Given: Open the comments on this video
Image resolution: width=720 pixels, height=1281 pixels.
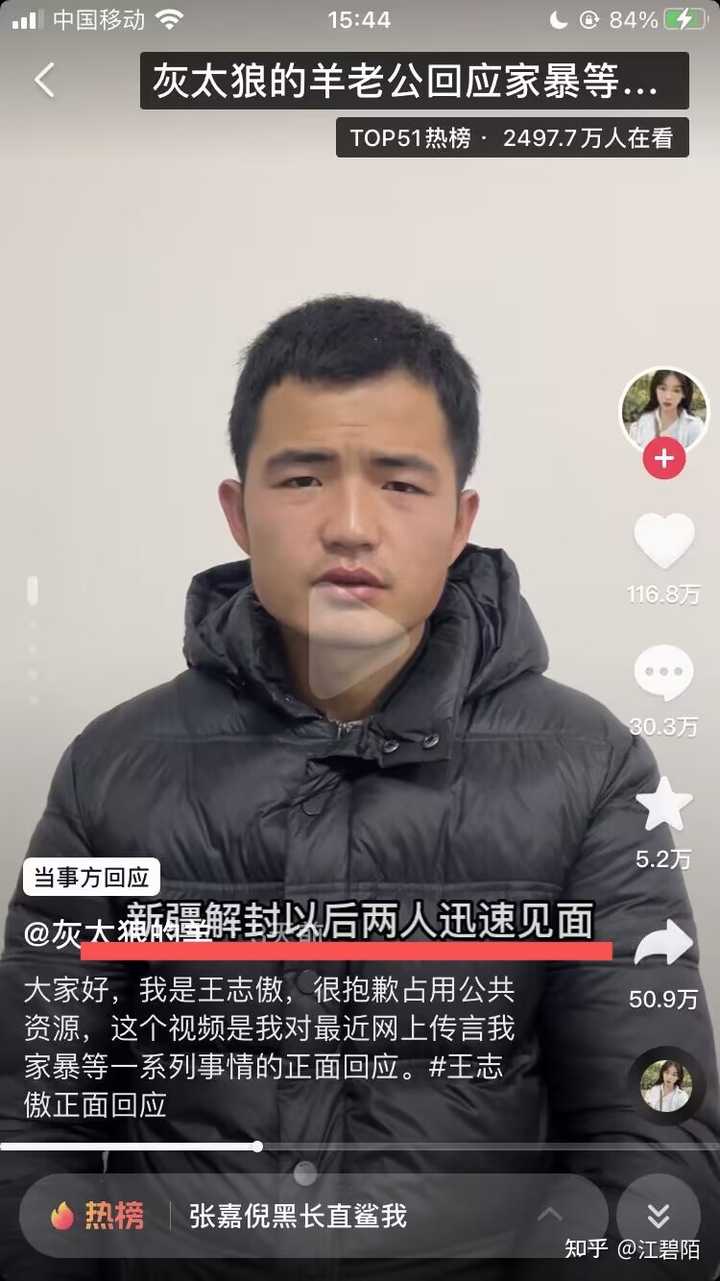Looking at the screenshot, I should 664,673.
